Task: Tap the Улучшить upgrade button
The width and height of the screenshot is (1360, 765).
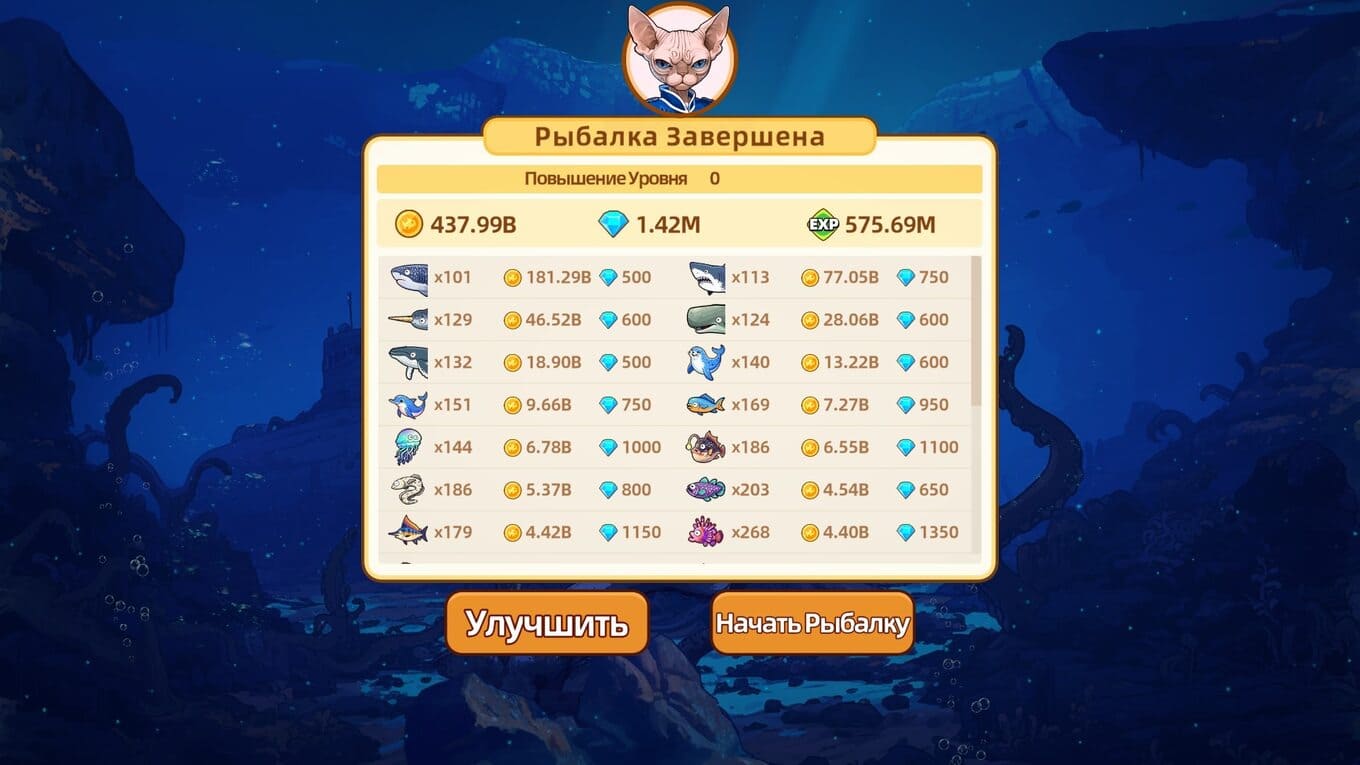Action: (x=547, y=623)
